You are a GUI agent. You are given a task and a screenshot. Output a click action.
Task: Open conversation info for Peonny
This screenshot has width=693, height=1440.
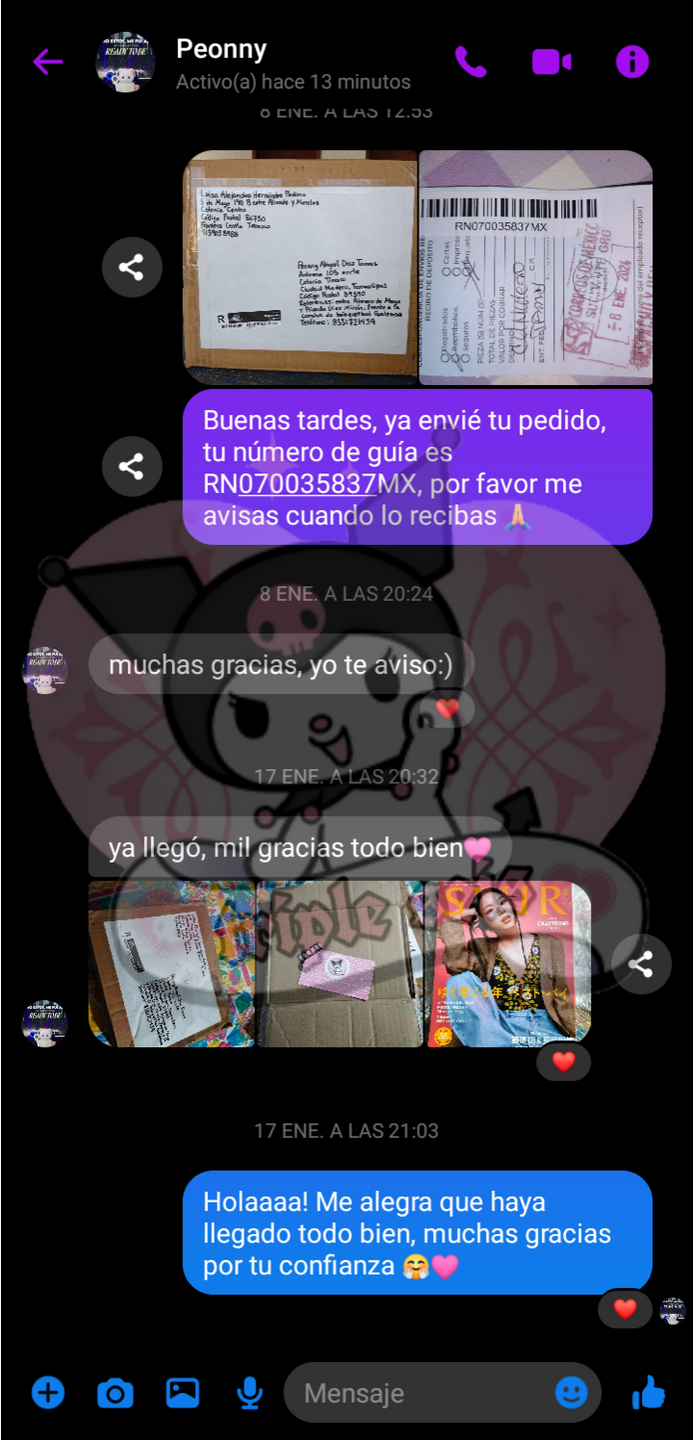(632, 62)
